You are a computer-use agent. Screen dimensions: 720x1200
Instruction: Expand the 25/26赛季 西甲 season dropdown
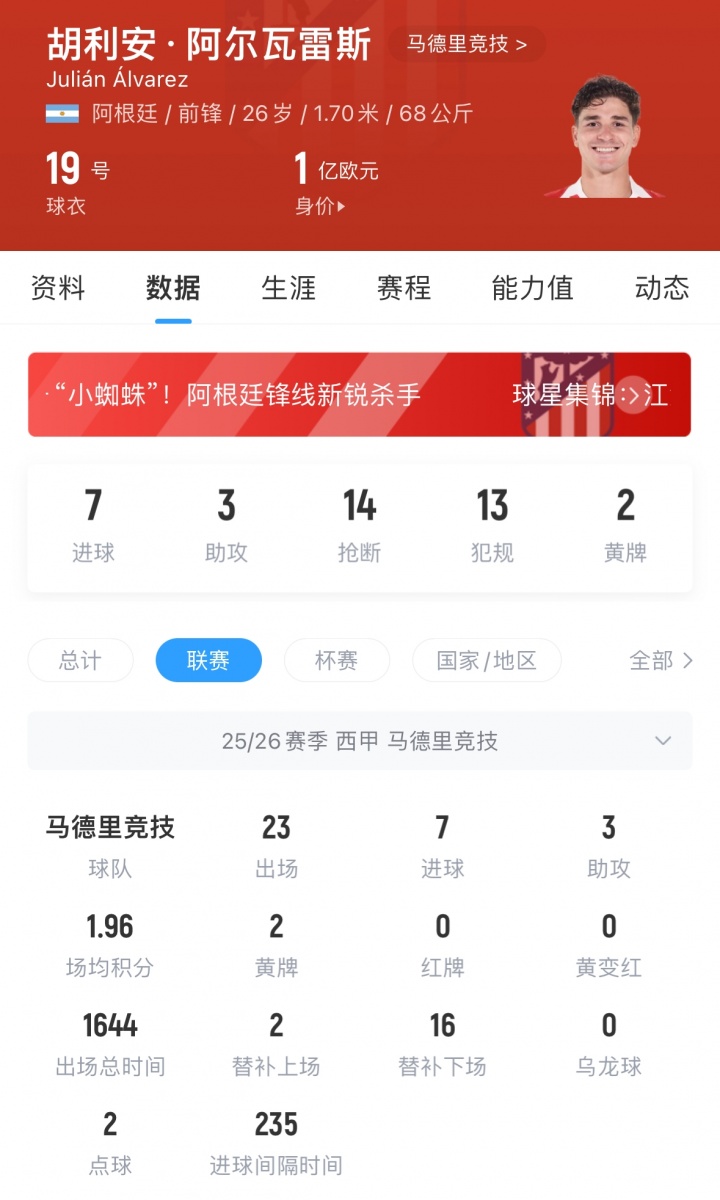(x=360, y=741)
